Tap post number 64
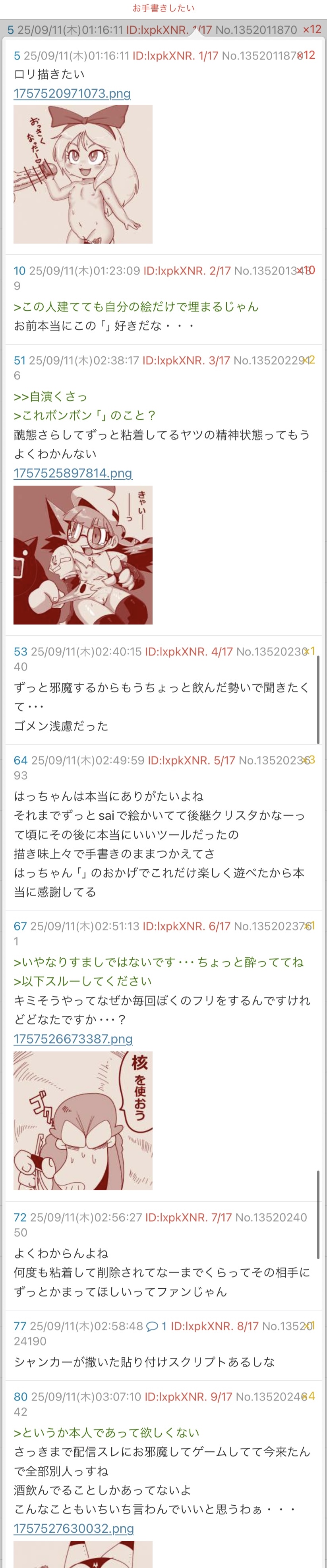Image resolution: width=327 pixels, height=1568 pixels. 20,760
